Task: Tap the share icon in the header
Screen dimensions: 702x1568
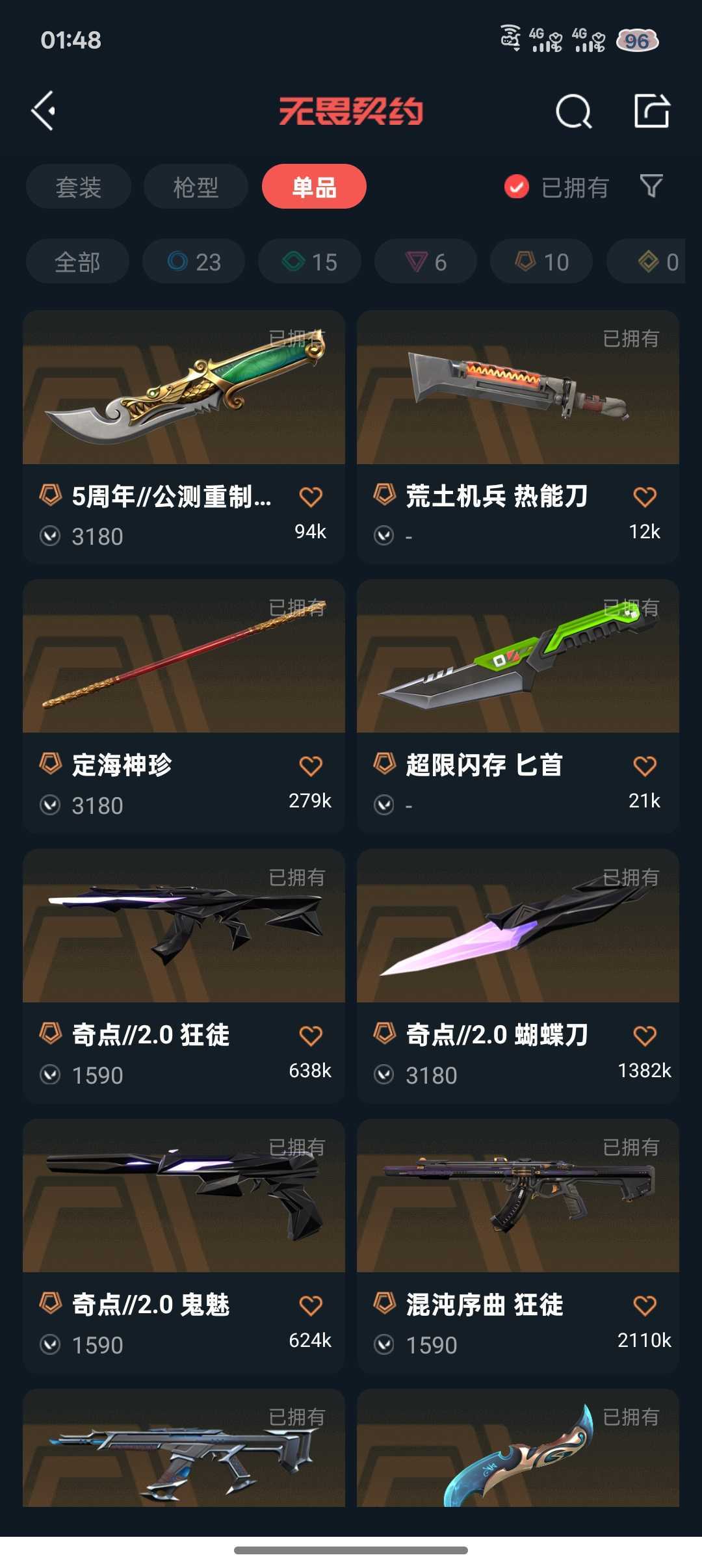Action: [651, 111]
